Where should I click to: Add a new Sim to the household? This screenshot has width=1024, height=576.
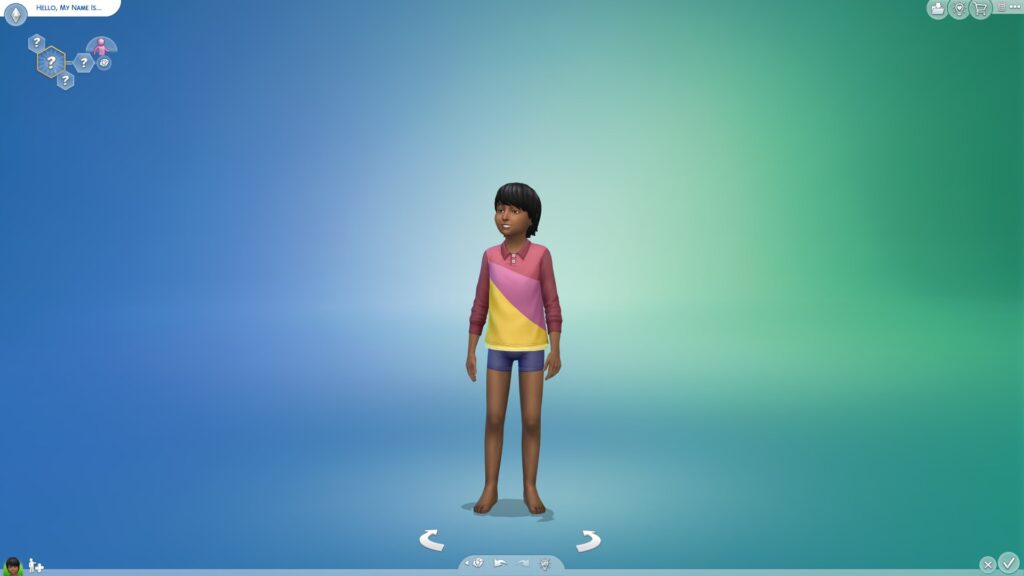pyautogui.click(x=35, y=566)
